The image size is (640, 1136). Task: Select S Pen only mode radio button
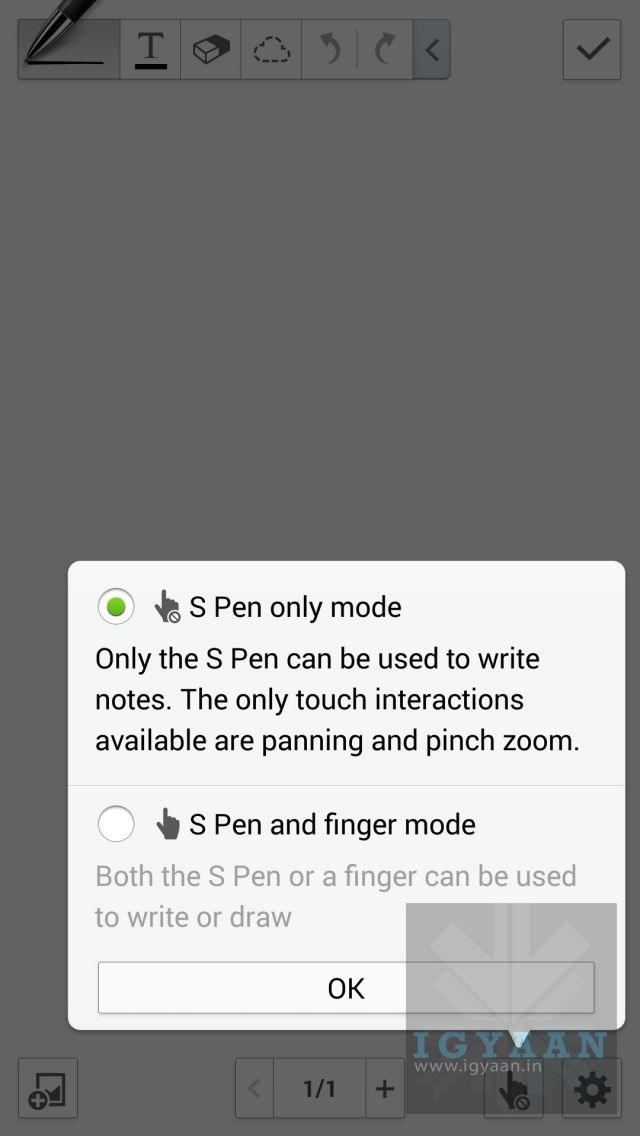click(x=116, y=606)
